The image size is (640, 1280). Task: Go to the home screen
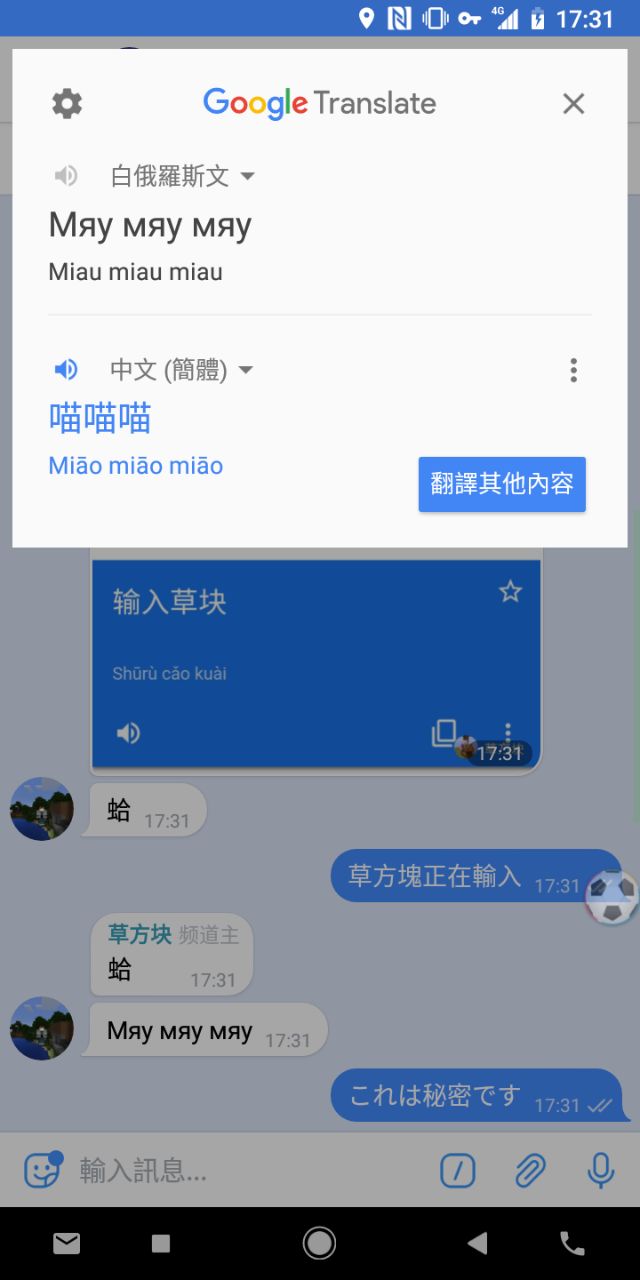pyautogui.click(x=319, y=1243)
